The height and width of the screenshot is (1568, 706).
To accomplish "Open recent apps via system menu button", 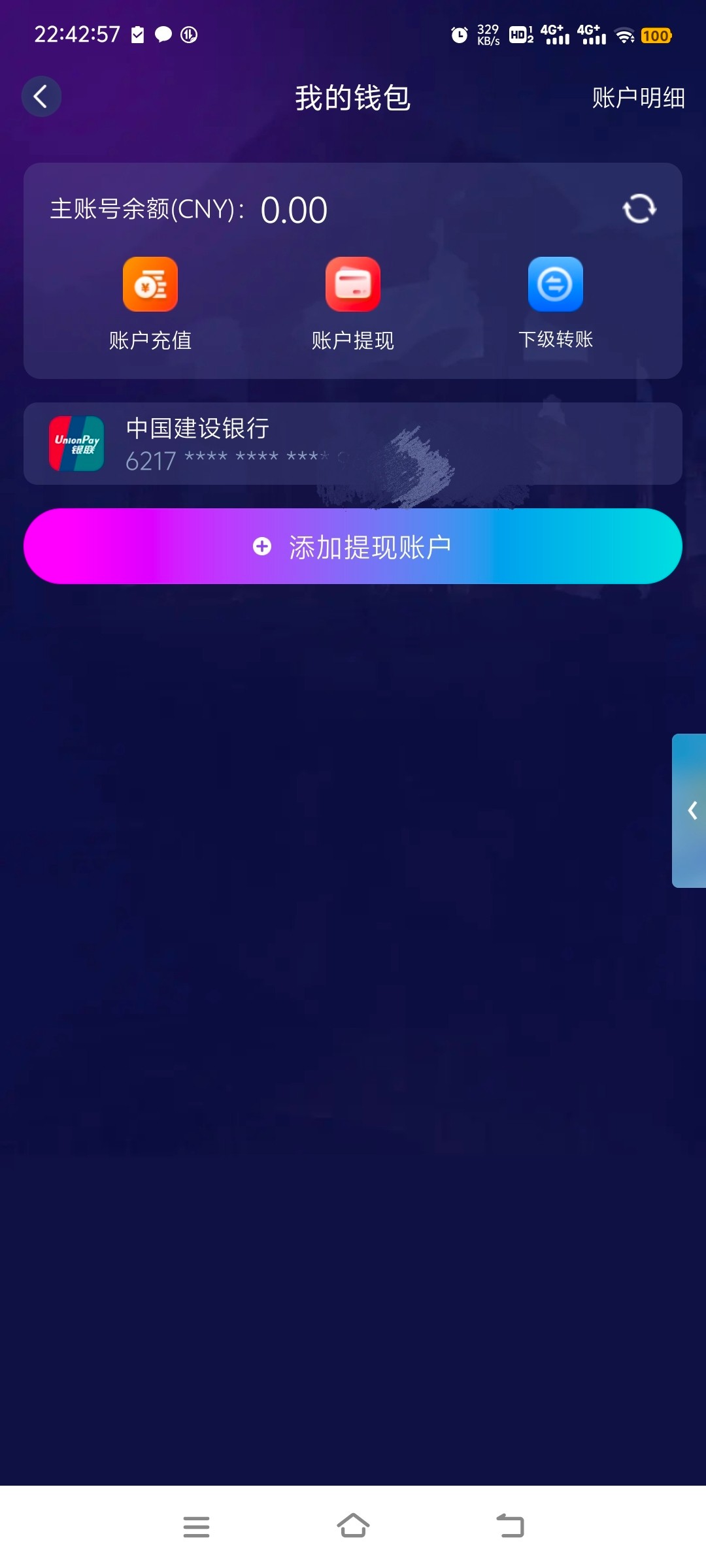I will 196,1526.
